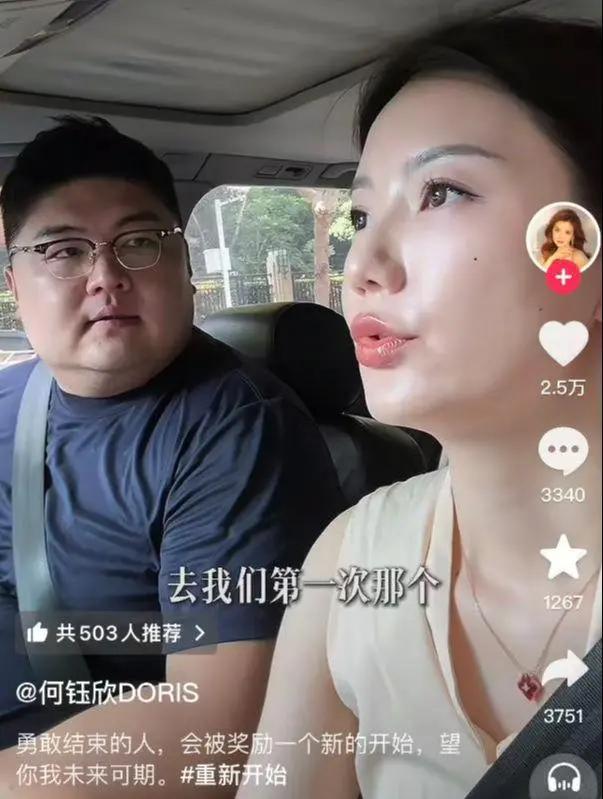Share this video with the arrow icon

[x=565, y=668]
